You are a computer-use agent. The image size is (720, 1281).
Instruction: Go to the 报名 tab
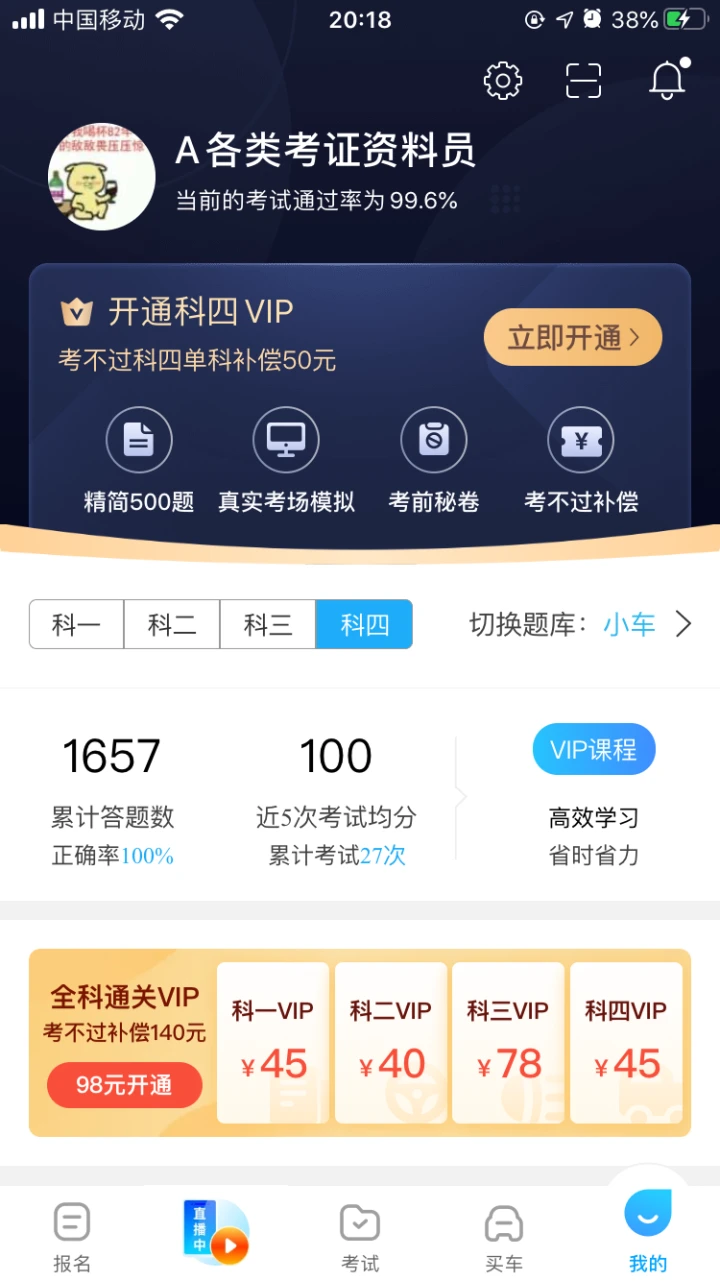click(72, 1236)
